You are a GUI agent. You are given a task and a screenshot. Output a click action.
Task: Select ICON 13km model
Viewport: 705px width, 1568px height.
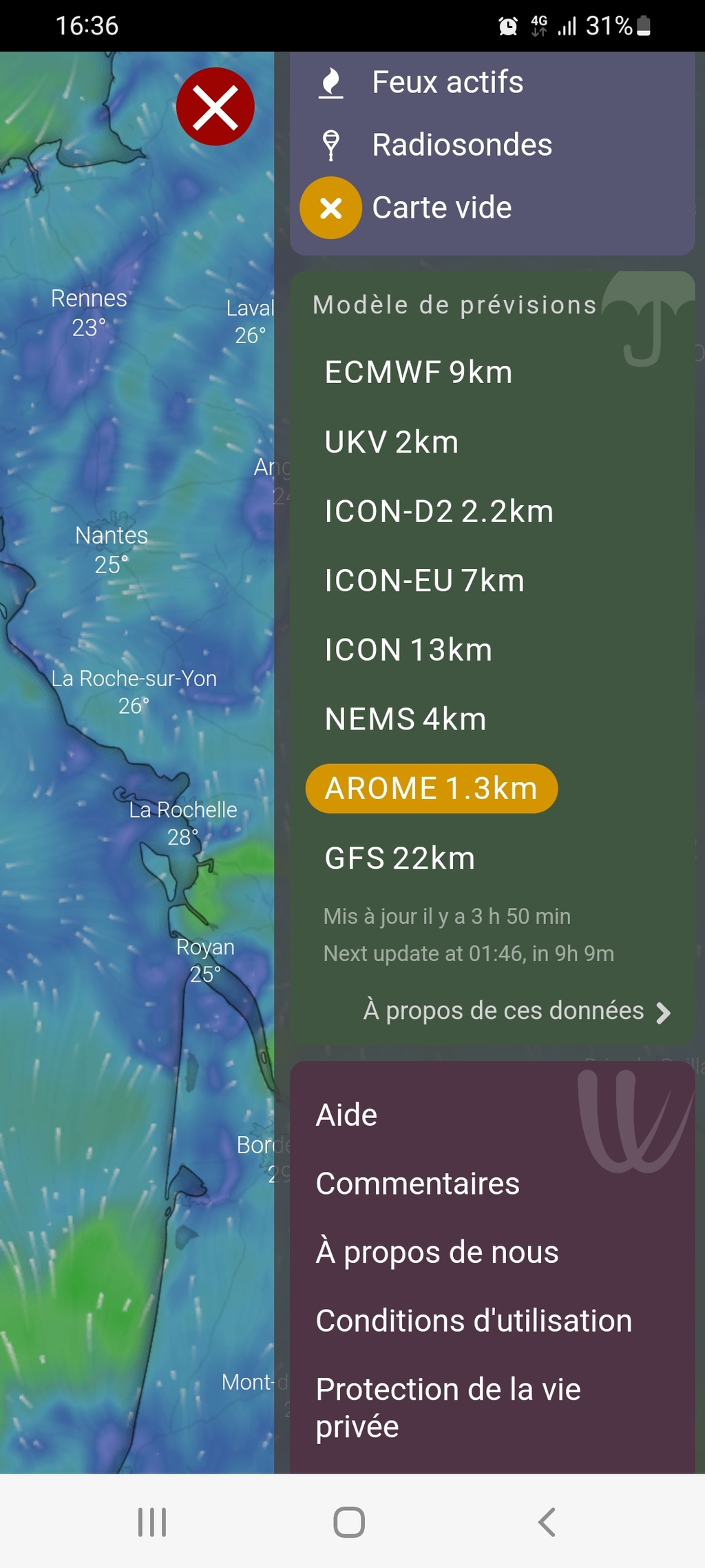tap(409, 650)
